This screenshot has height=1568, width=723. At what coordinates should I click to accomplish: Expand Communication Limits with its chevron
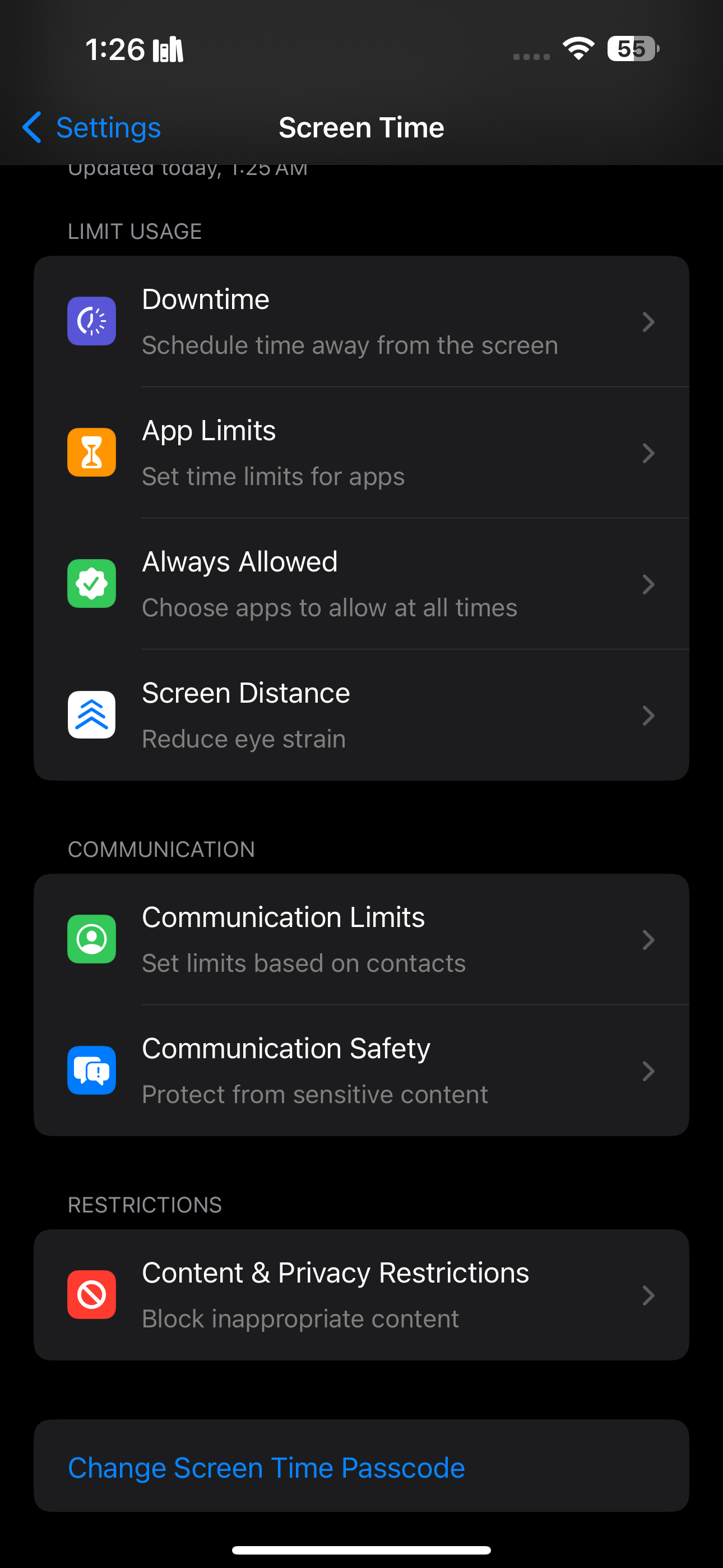(649, 939)
